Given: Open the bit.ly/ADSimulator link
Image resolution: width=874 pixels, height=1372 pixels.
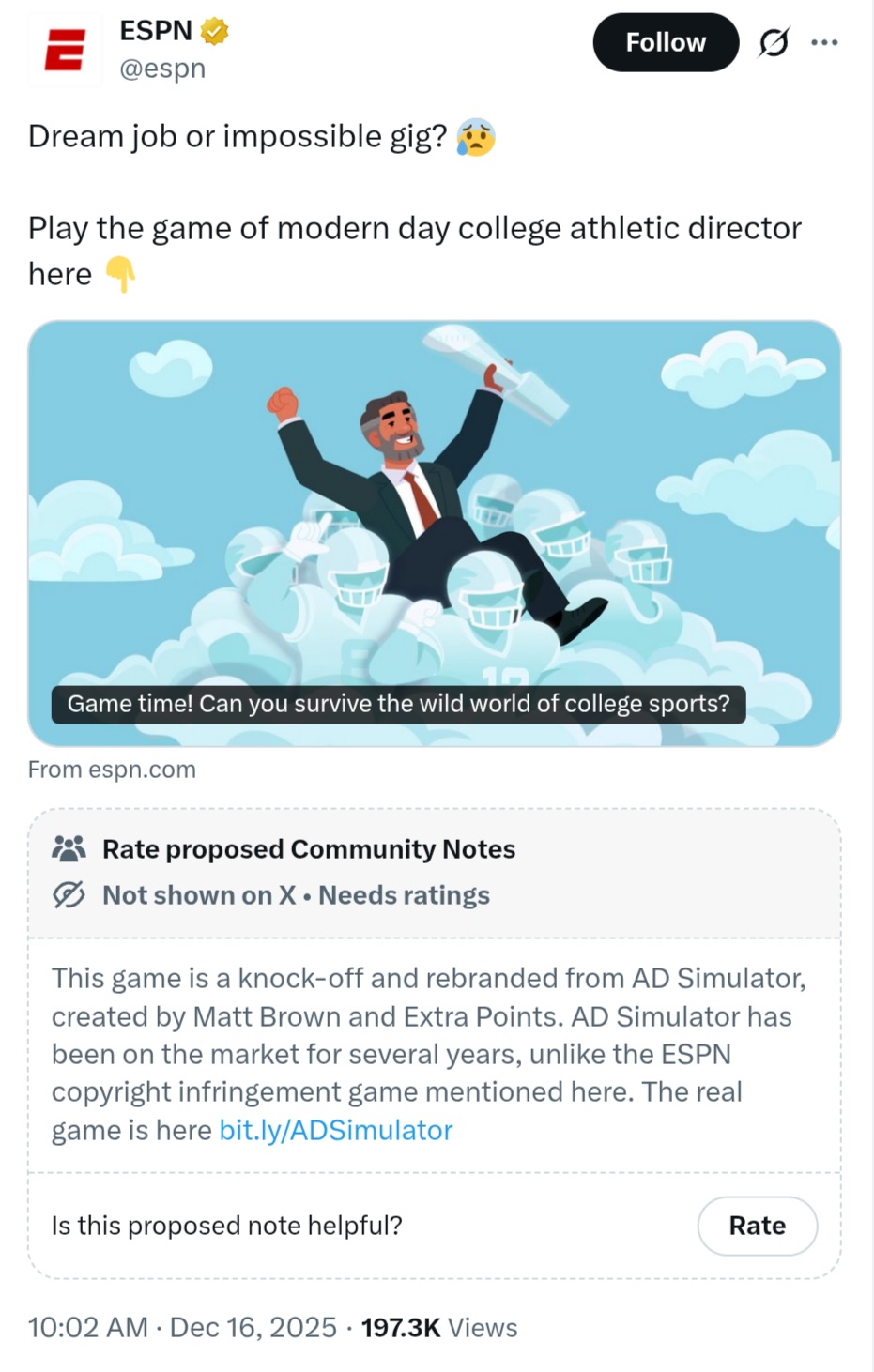Looking at the screenshot, I should pos(335,1130).
